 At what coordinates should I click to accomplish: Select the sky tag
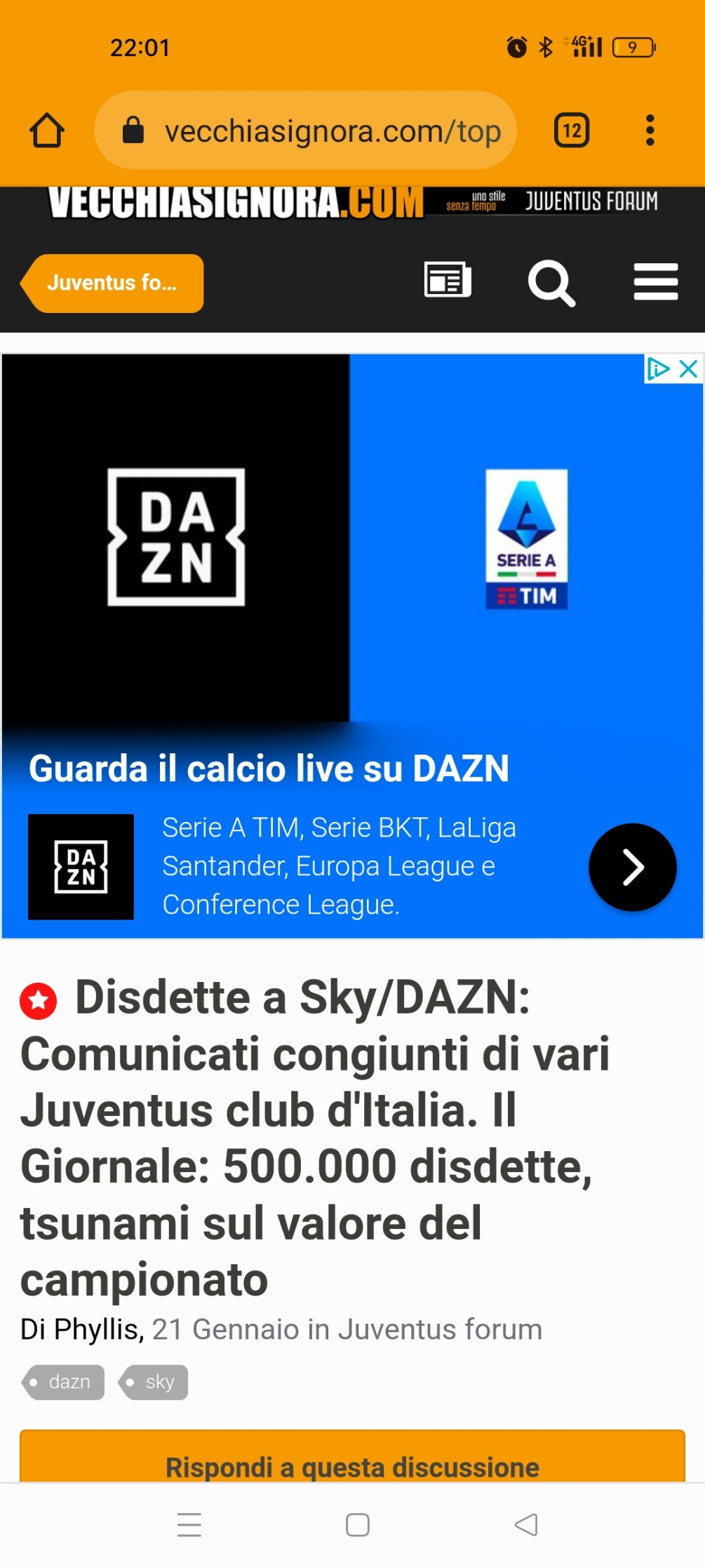point(153,1382)
